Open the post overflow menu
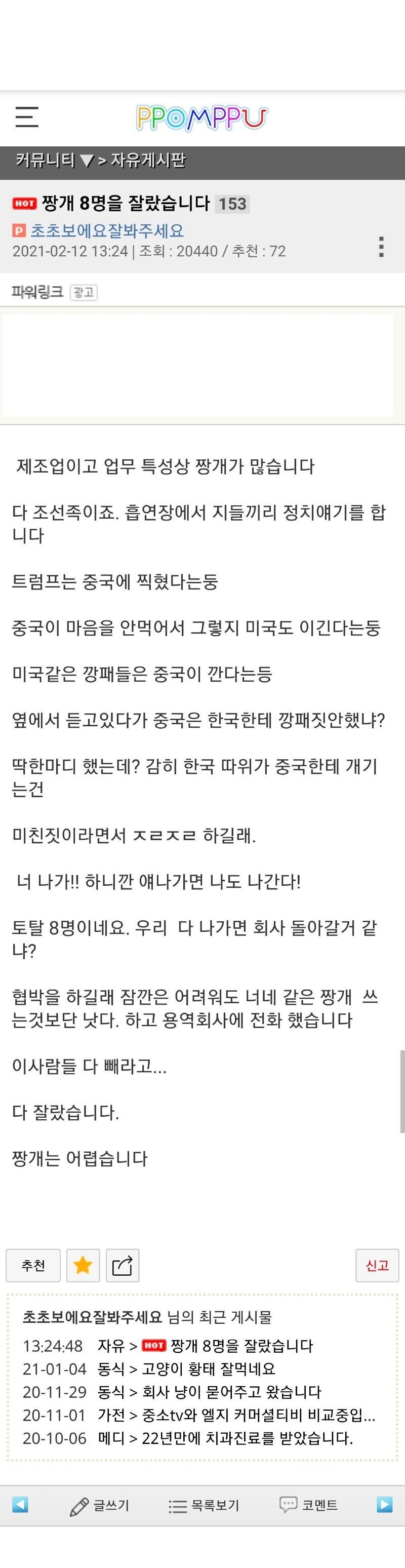This screenshot has width=405, height=1568. 381,247
